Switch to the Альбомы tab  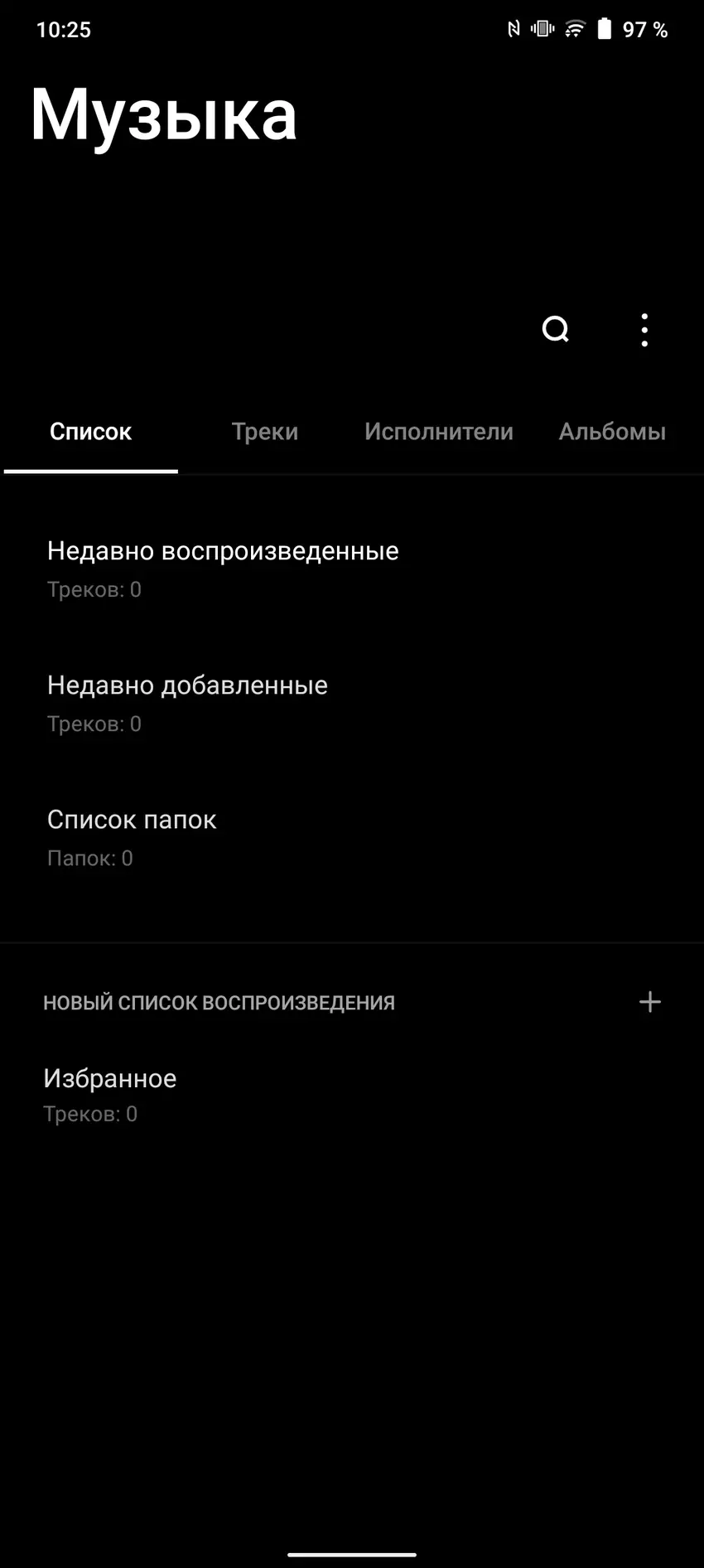[x=612, y=432]
